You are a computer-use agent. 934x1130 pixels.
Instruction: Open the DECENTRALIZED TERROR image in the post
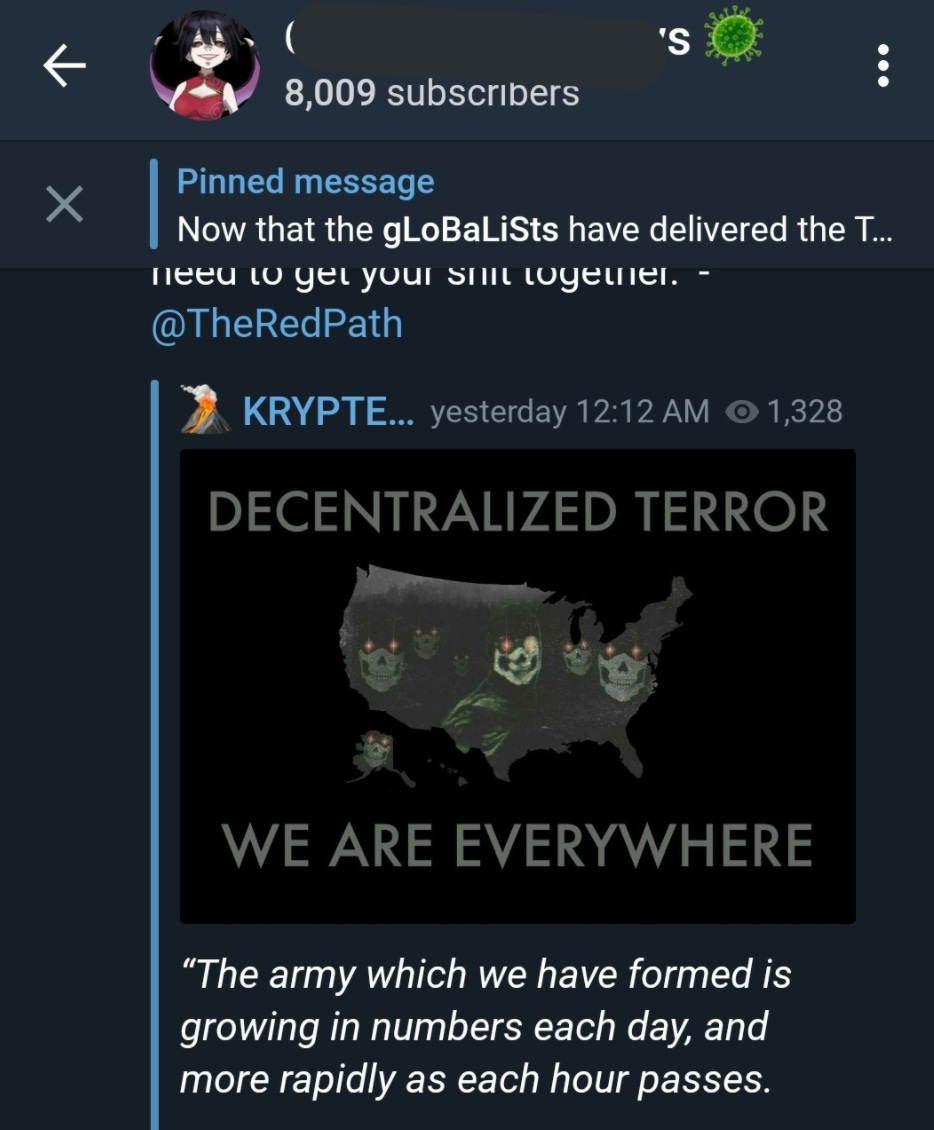point(517,685)
